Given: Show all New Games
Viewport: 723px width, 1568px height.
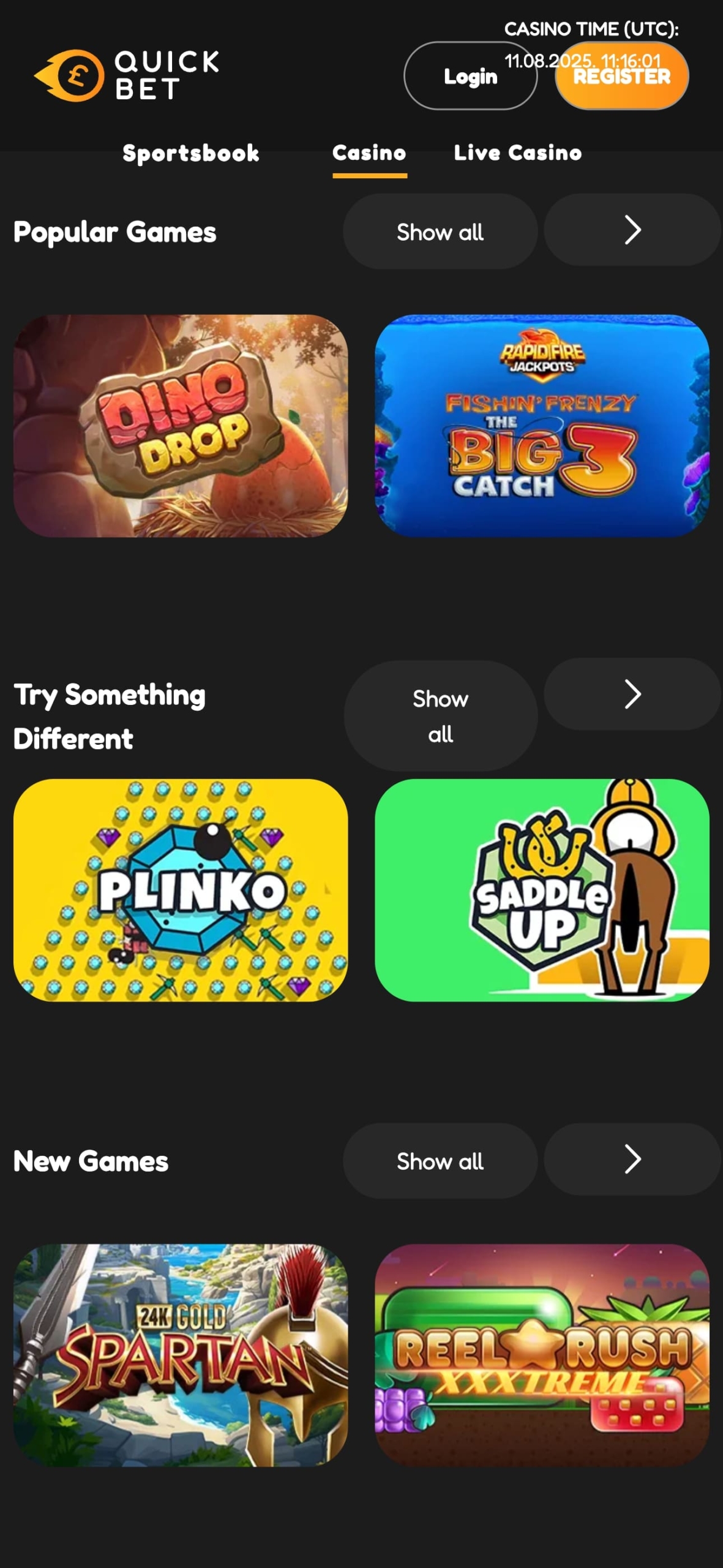Looking at the screenshot, I should [440, 1161].
